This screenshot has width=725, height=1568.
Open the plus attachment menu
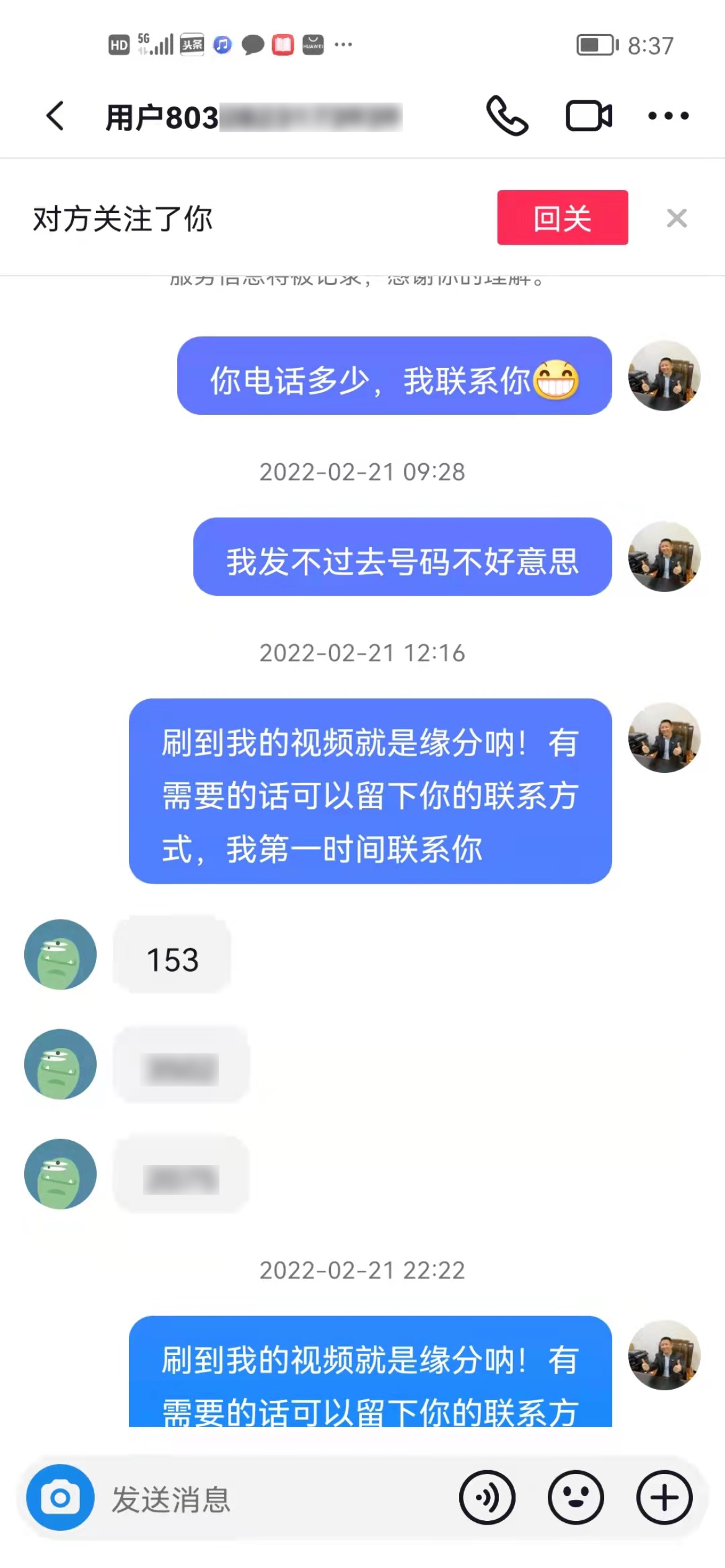pyautogui.click(x=664, y=1497)
